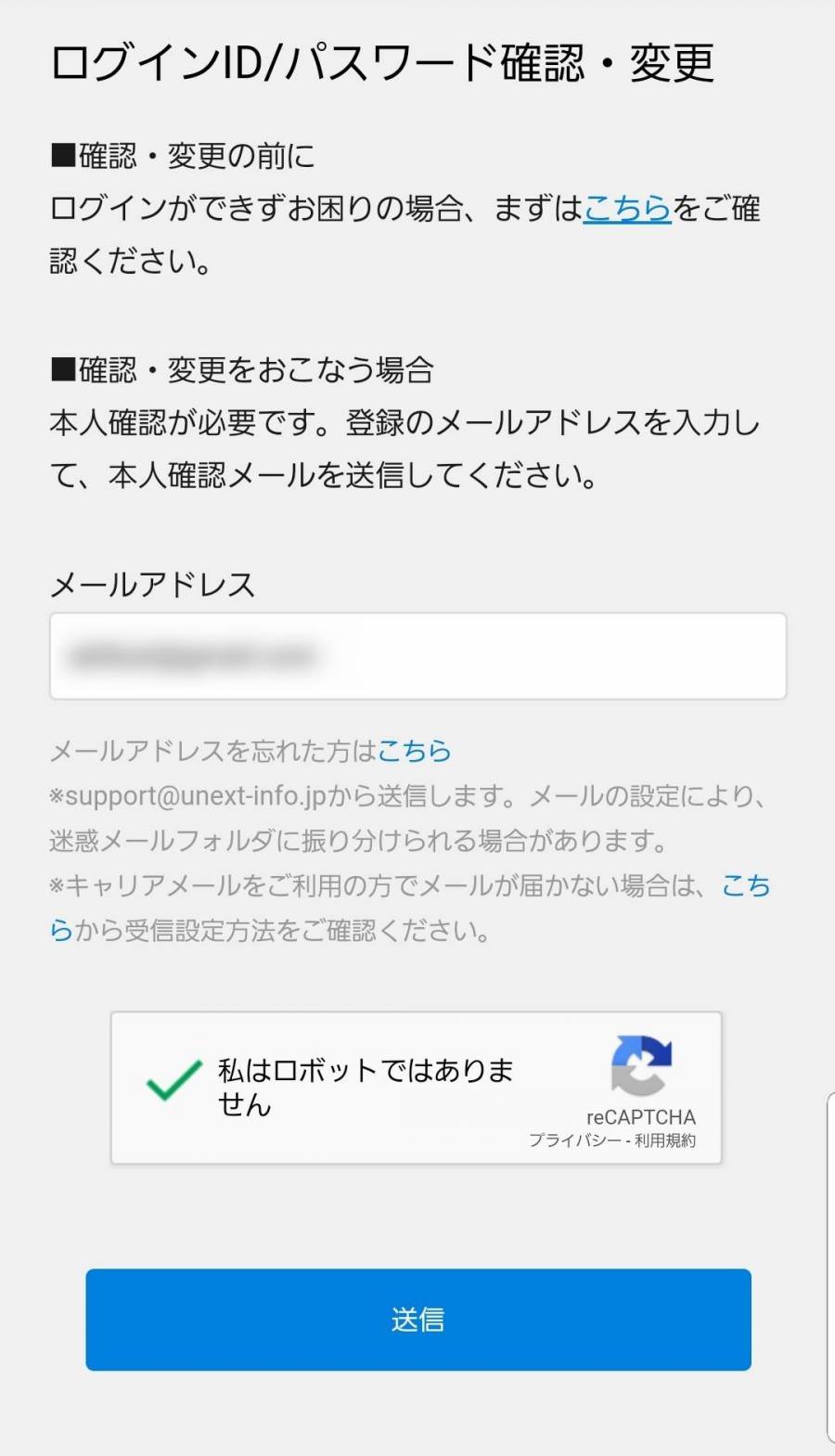Screen dimensions: 835x1456
Task: Open こちら link for forgotten email address
Action: (x=415, y=750)
